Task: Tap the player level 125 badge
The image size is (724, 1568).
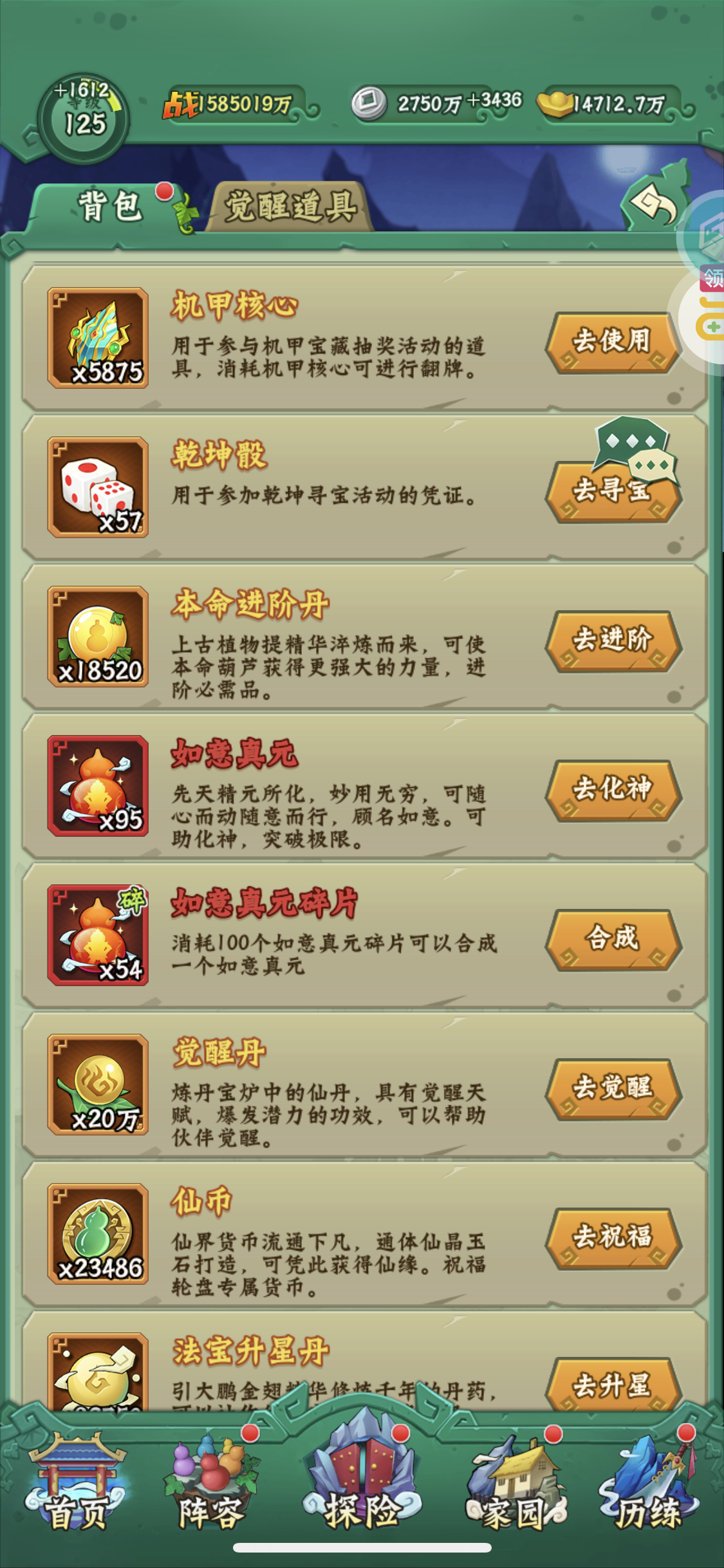Action: click(x=84, y=118)
